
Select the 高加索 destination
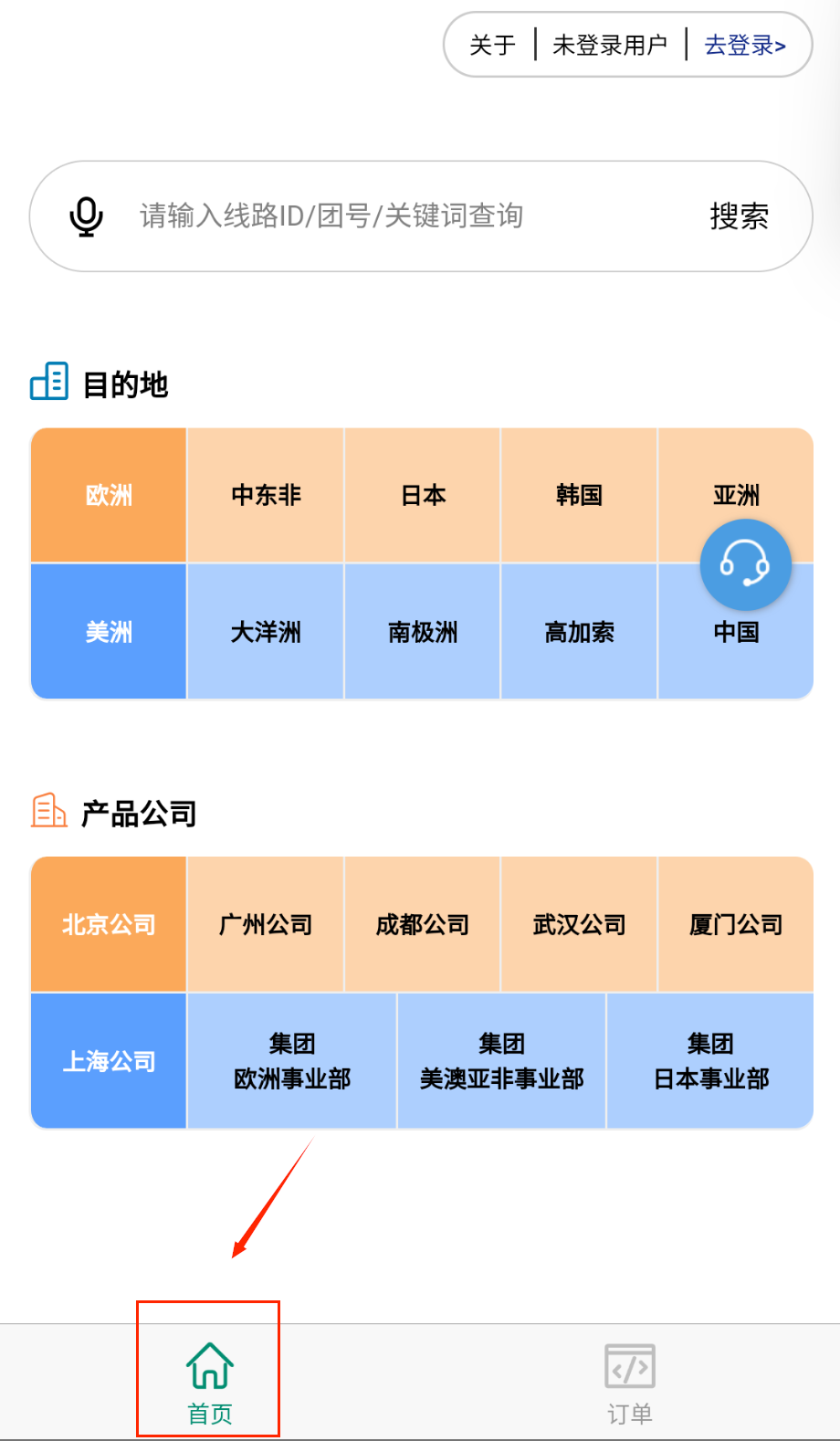point(579,632)
